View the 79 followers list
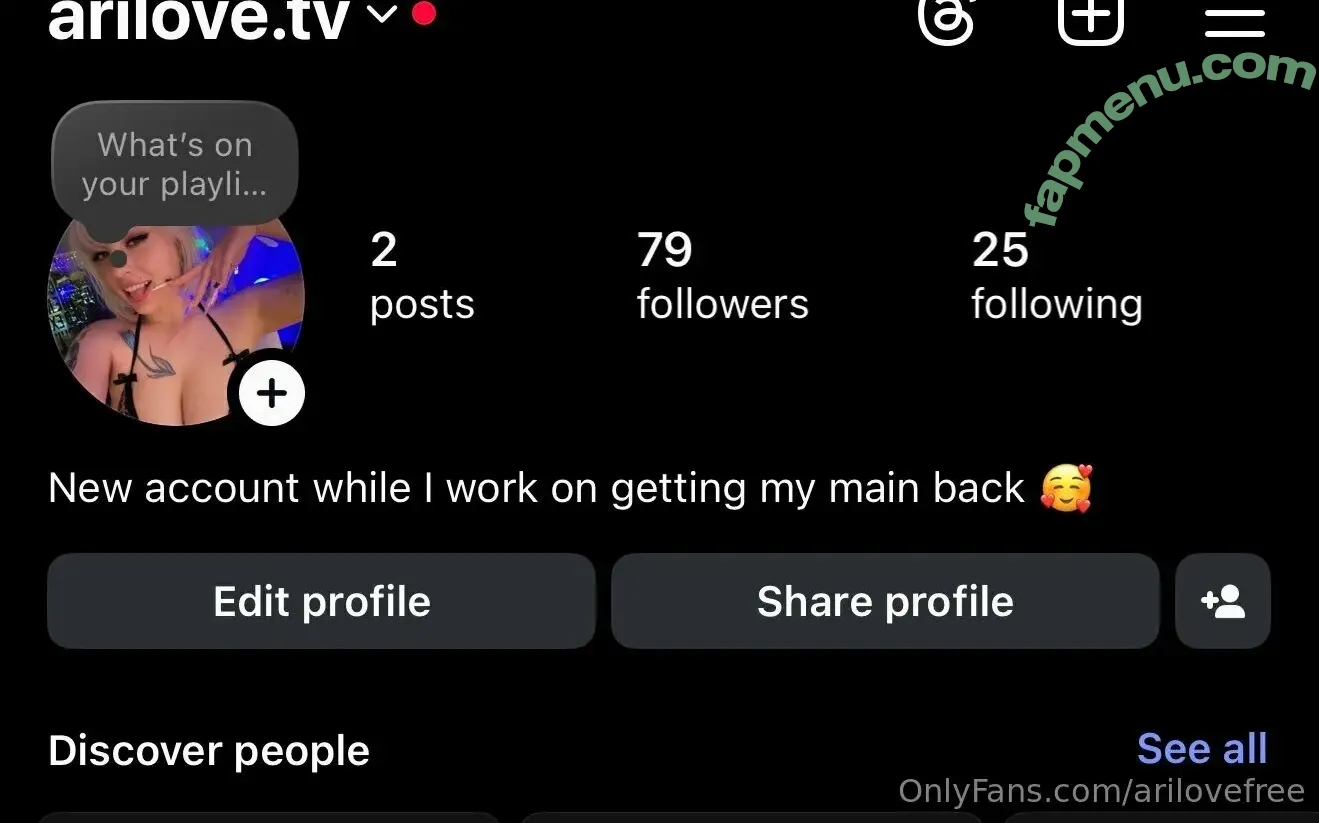Screen dimensions: 1319x823 click(x=722, y=276)
